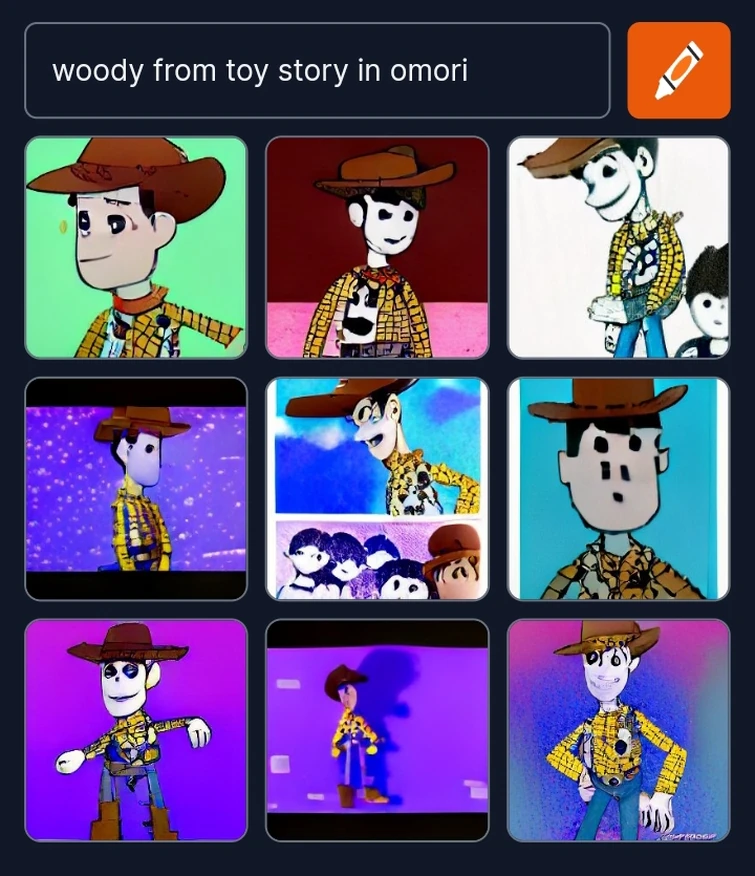
Task: Open the dark blurry Woody silhouette image
Action: click(377, 730)
